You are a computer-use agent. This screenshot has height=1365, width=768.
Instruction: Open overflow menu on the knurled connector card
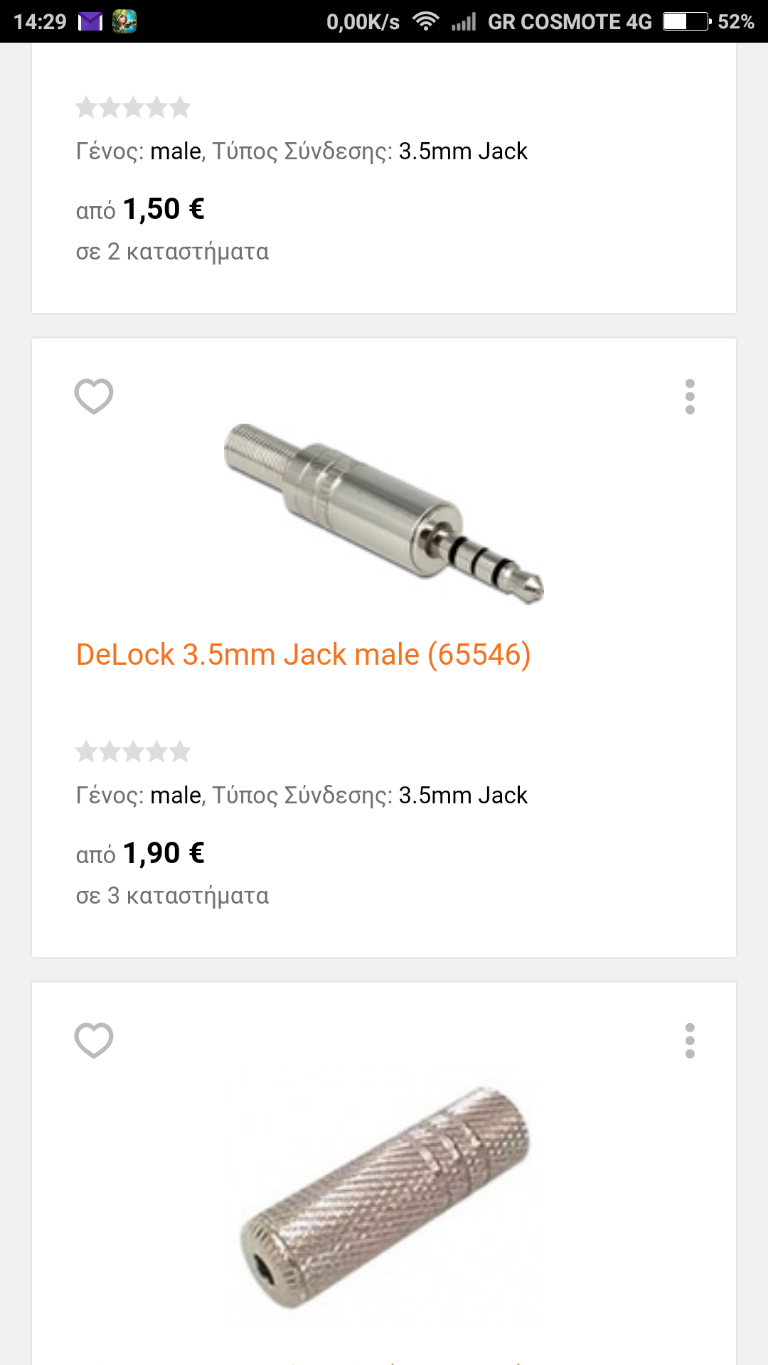tap(690, 1041)
